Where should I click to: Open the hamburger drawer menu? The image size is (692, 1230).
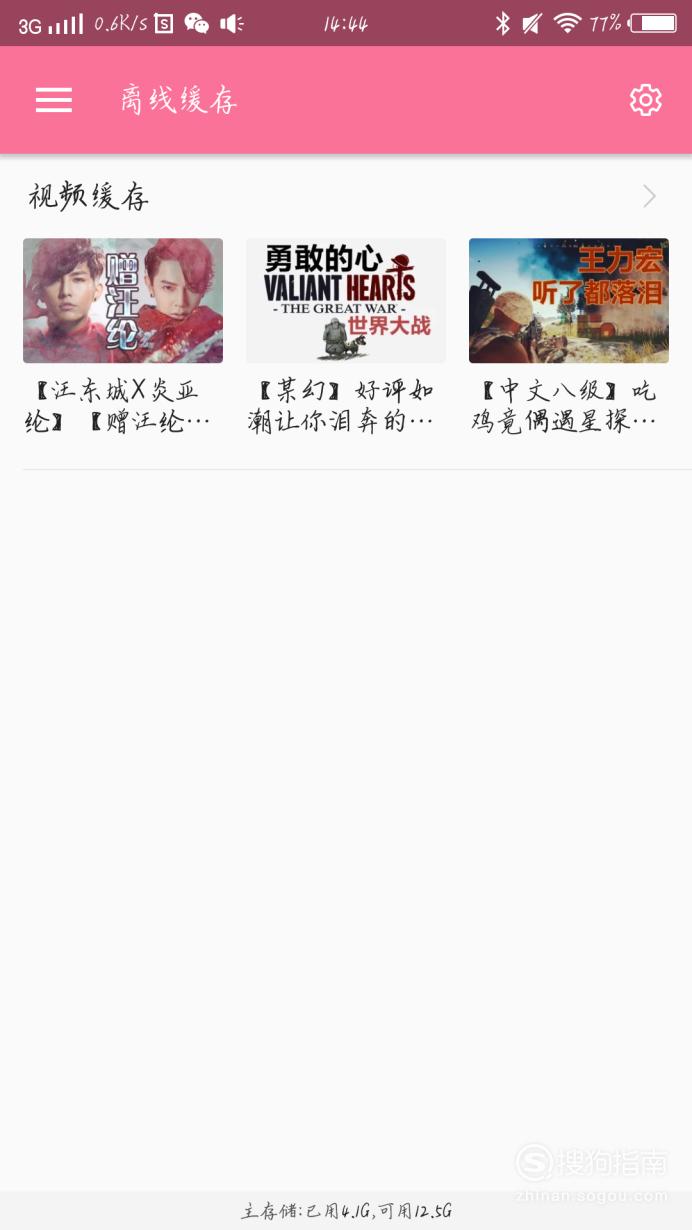coord(54,100)
